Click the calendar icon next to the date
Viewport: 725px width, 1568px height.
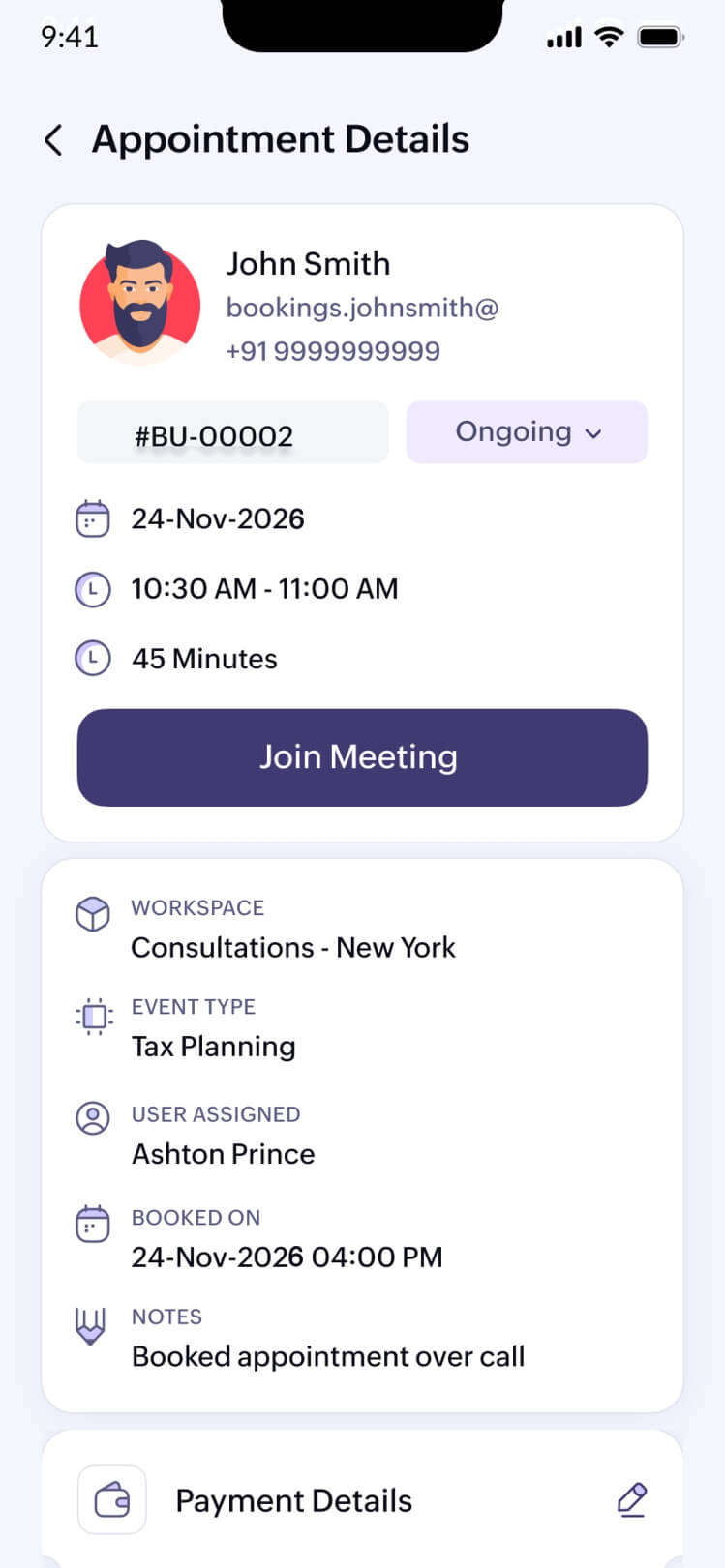(92, 518)
